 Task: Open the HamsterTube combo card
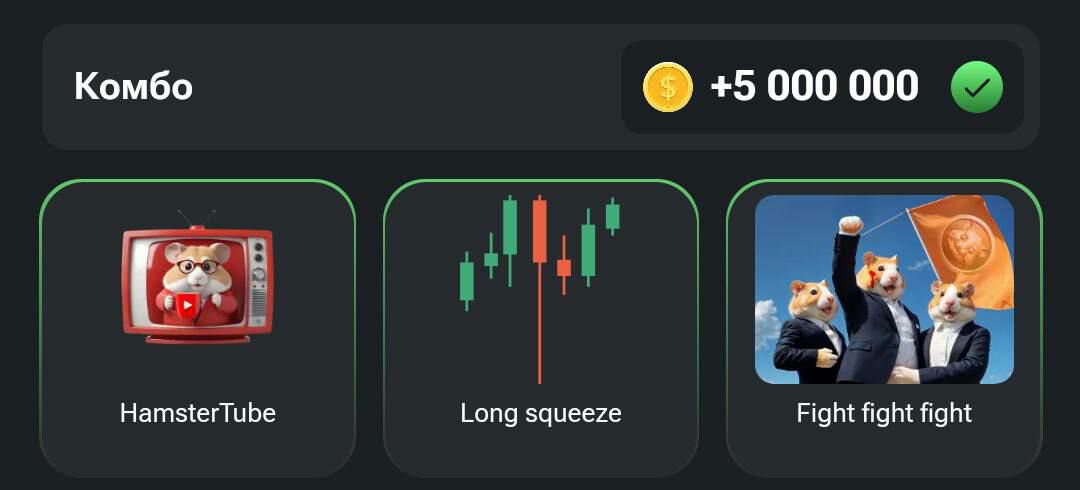(197, 328)
